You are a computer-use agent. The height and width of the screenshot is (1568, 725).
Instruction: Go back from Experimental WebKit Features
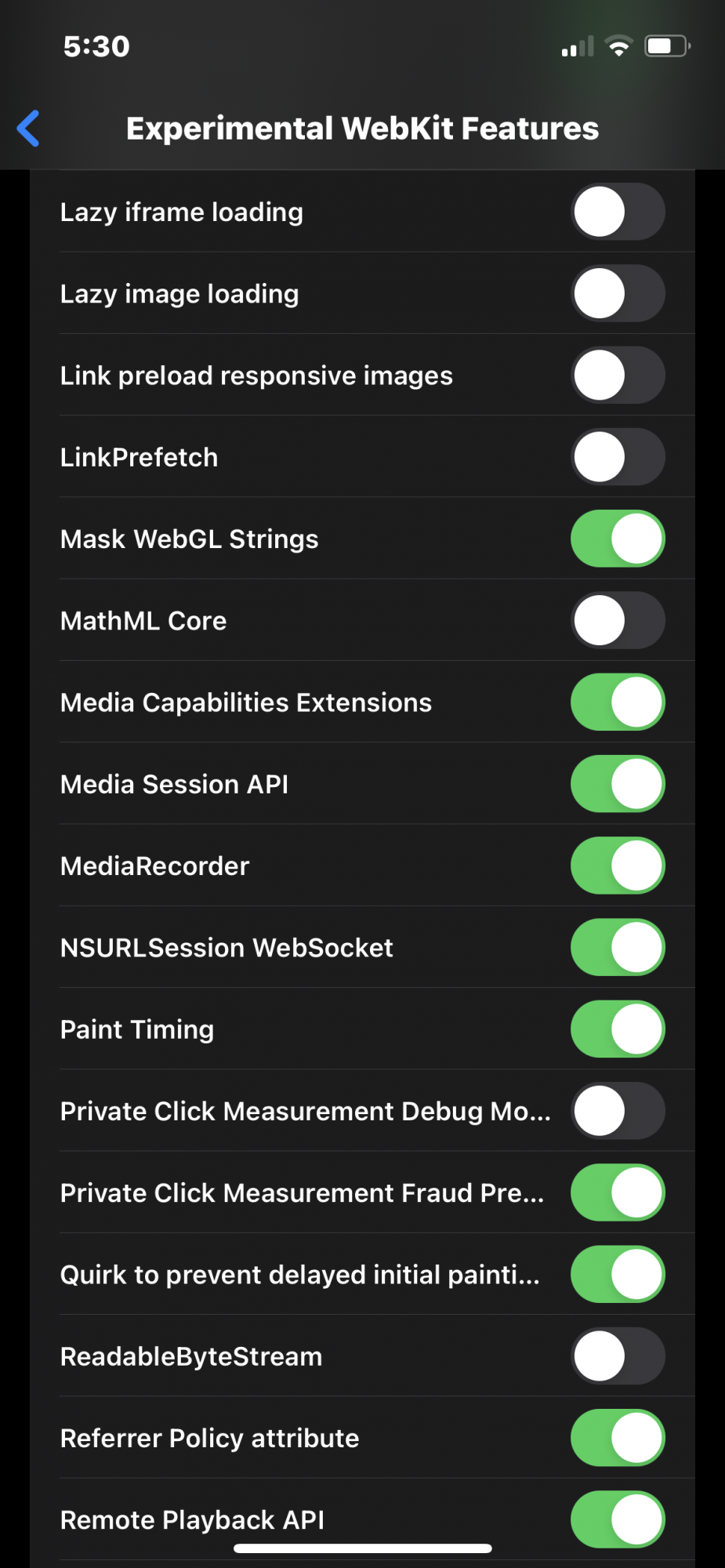pyautogui.click(x=29, y=129)
